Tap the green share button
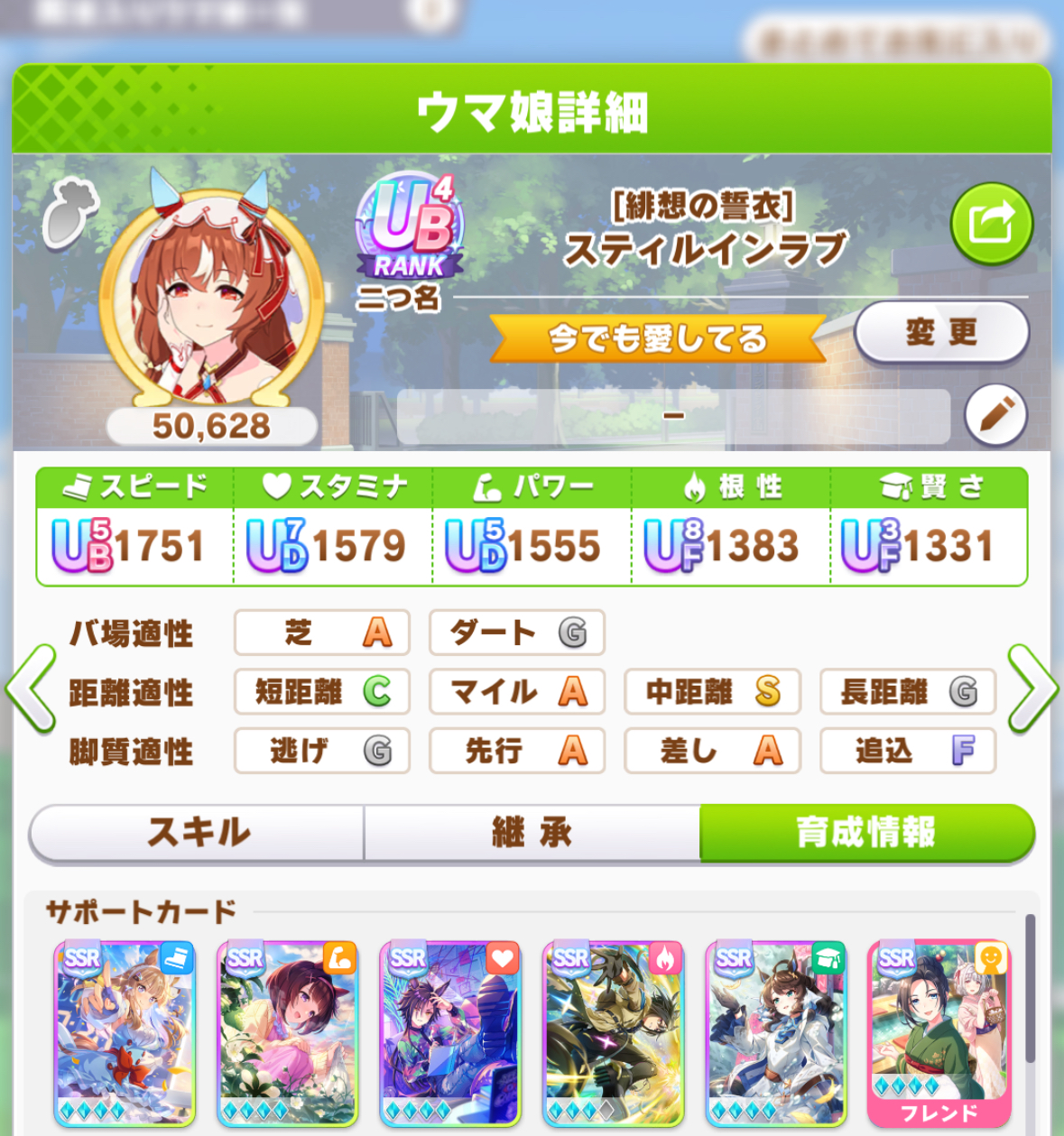The image size is (1064, 1136). click(991, 223)
